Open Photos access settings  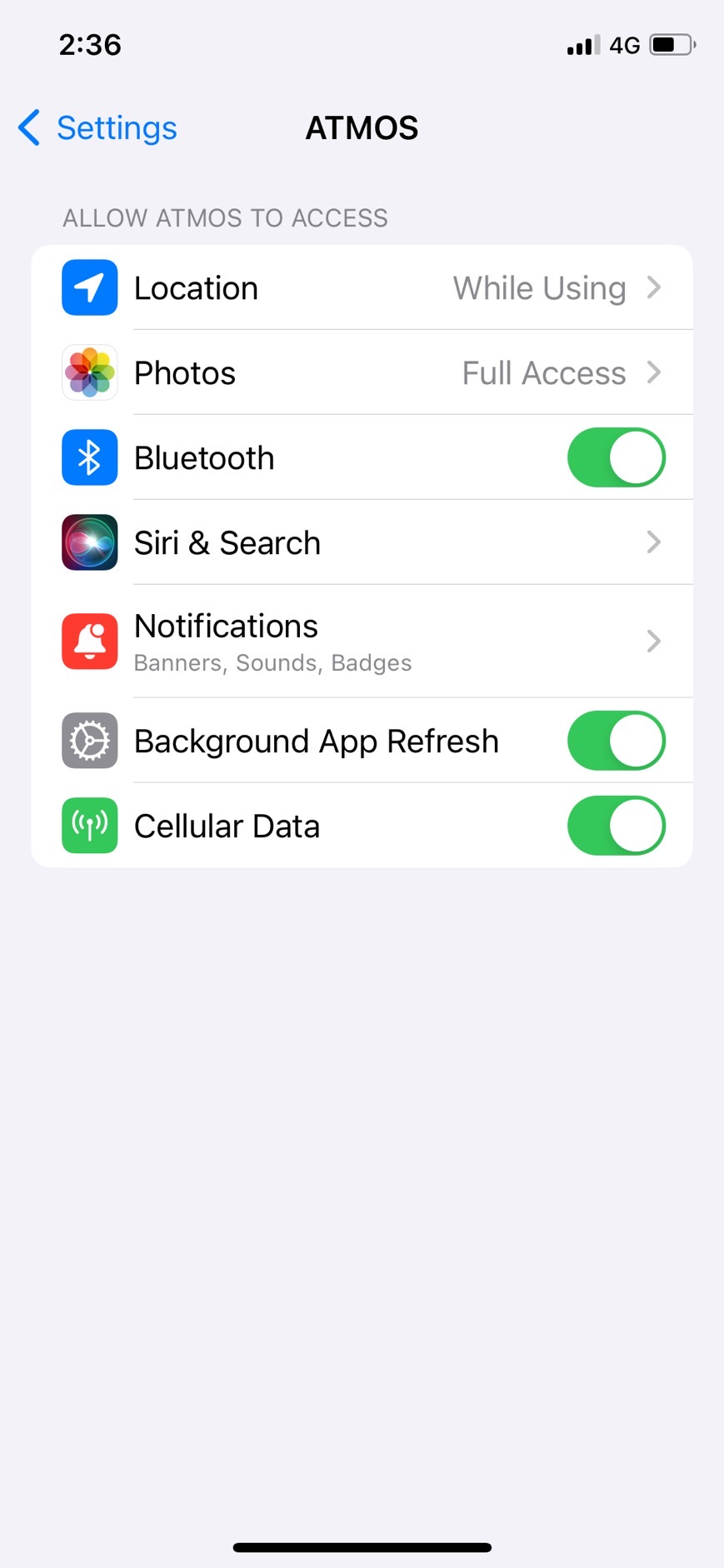[x=362, y=373]
